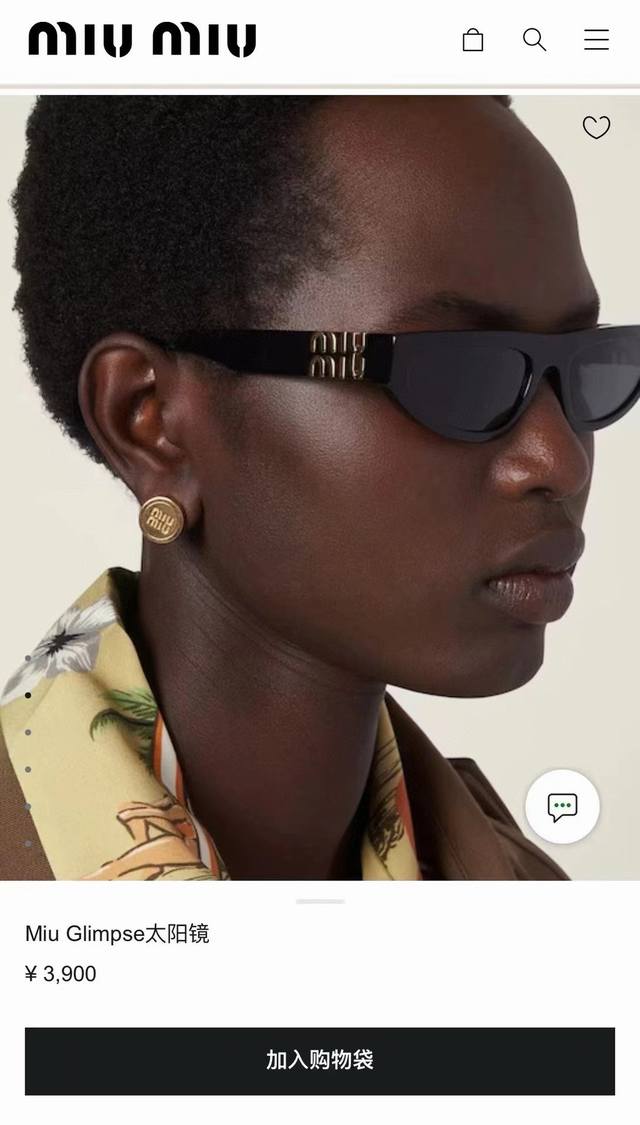Open the hamburger menu
This screenshot has height=1125, width=640.
pos(596,40)
